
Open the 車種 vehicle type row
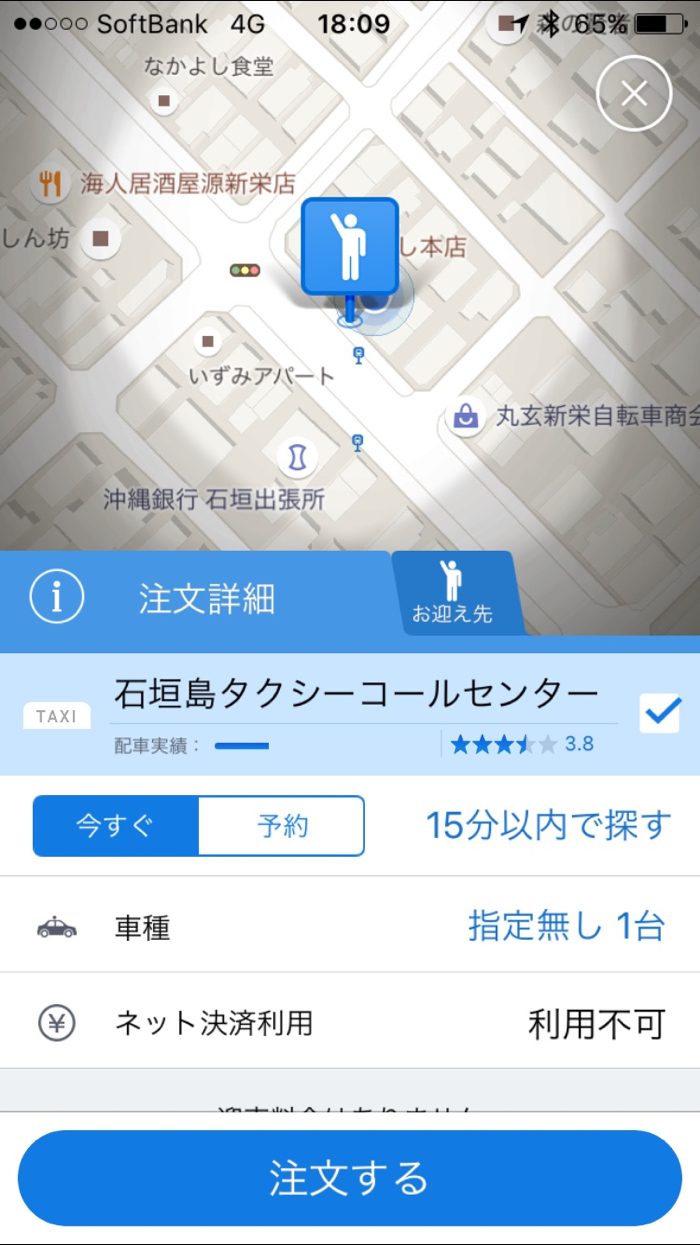350,927
